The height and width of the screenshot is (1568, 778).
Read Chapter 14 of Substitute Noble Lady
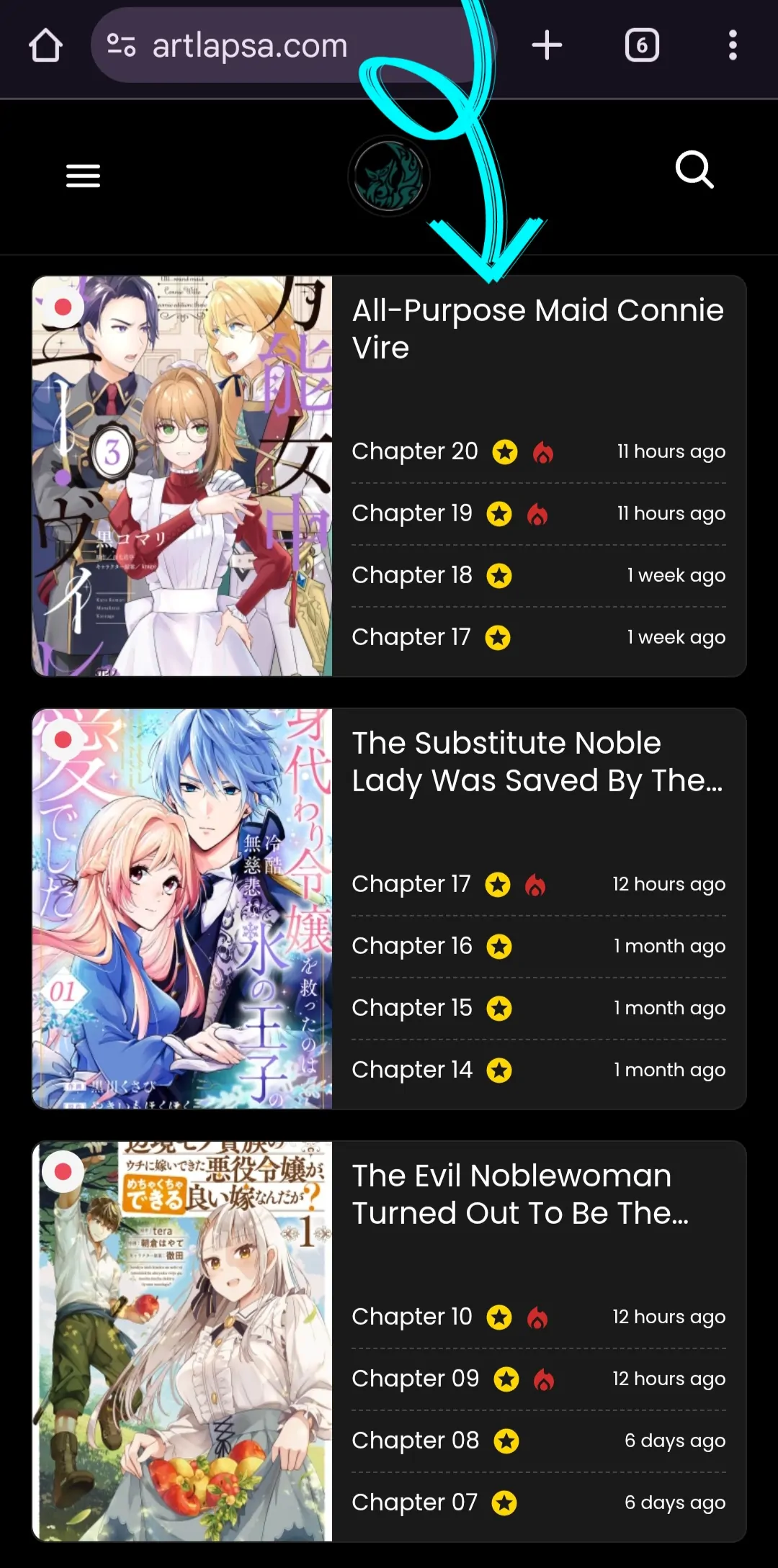coord(412,1070)
